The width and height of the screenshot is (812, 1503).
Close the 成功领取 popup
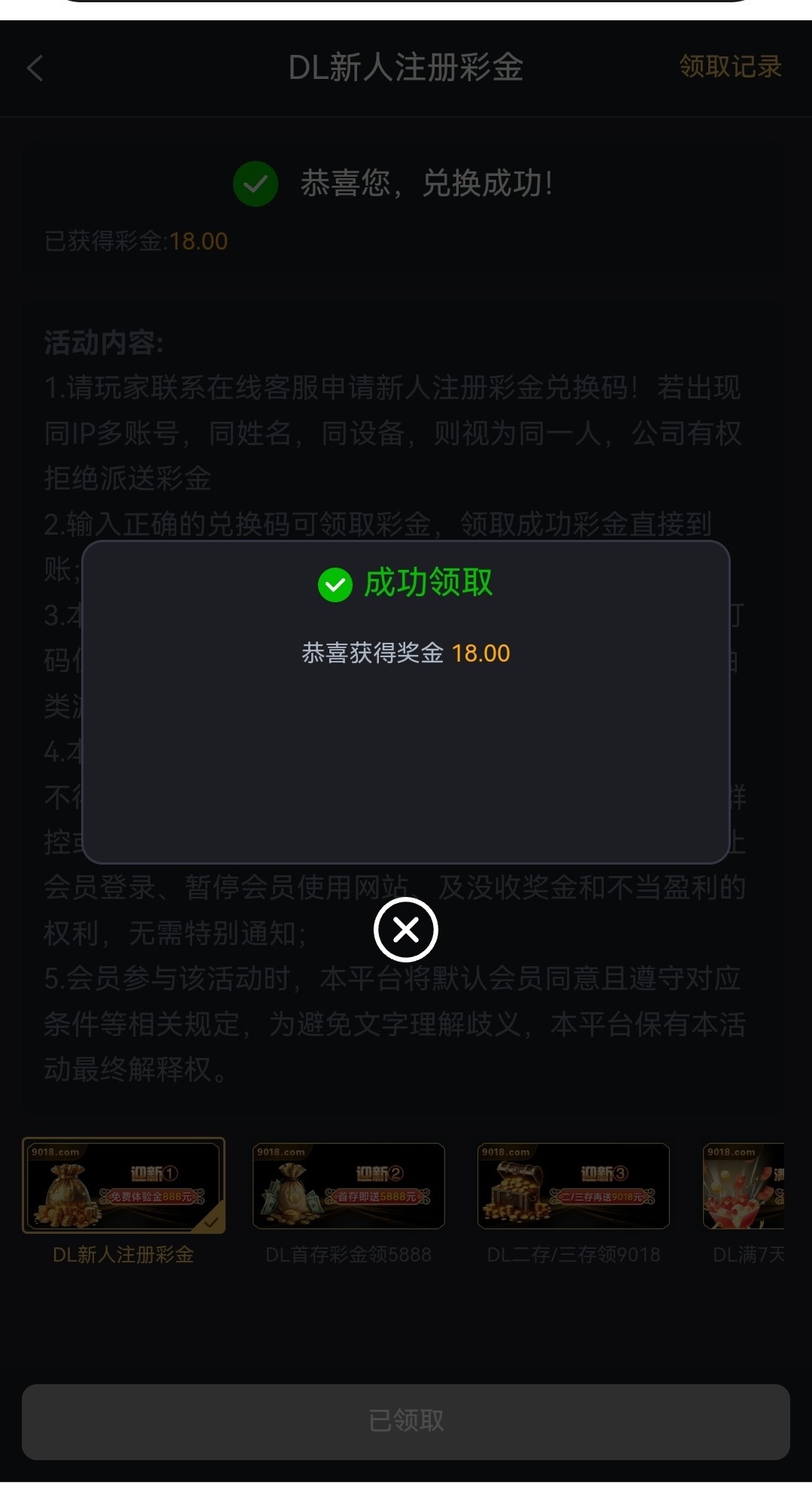[x=406, y=930]
